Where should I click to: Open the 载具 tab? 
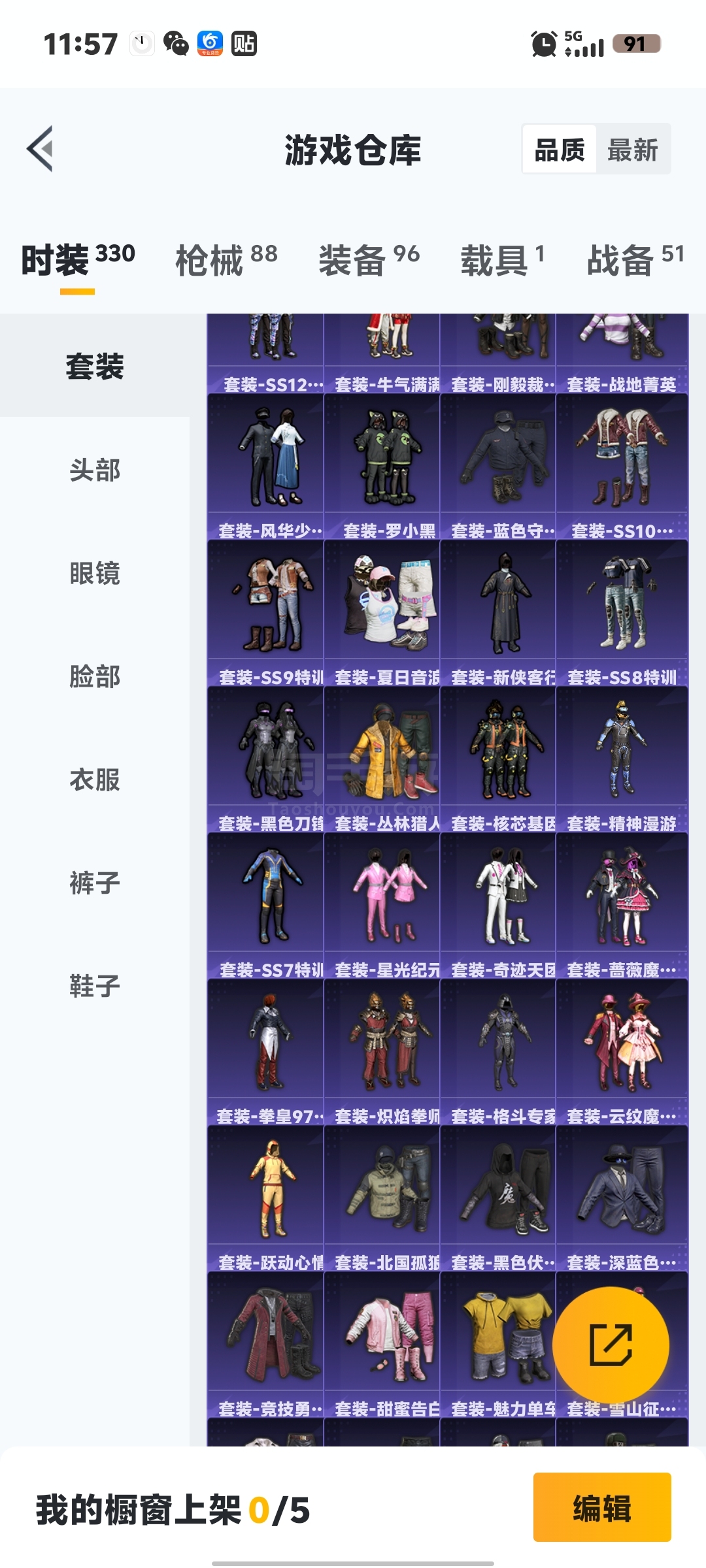(502, 259)
